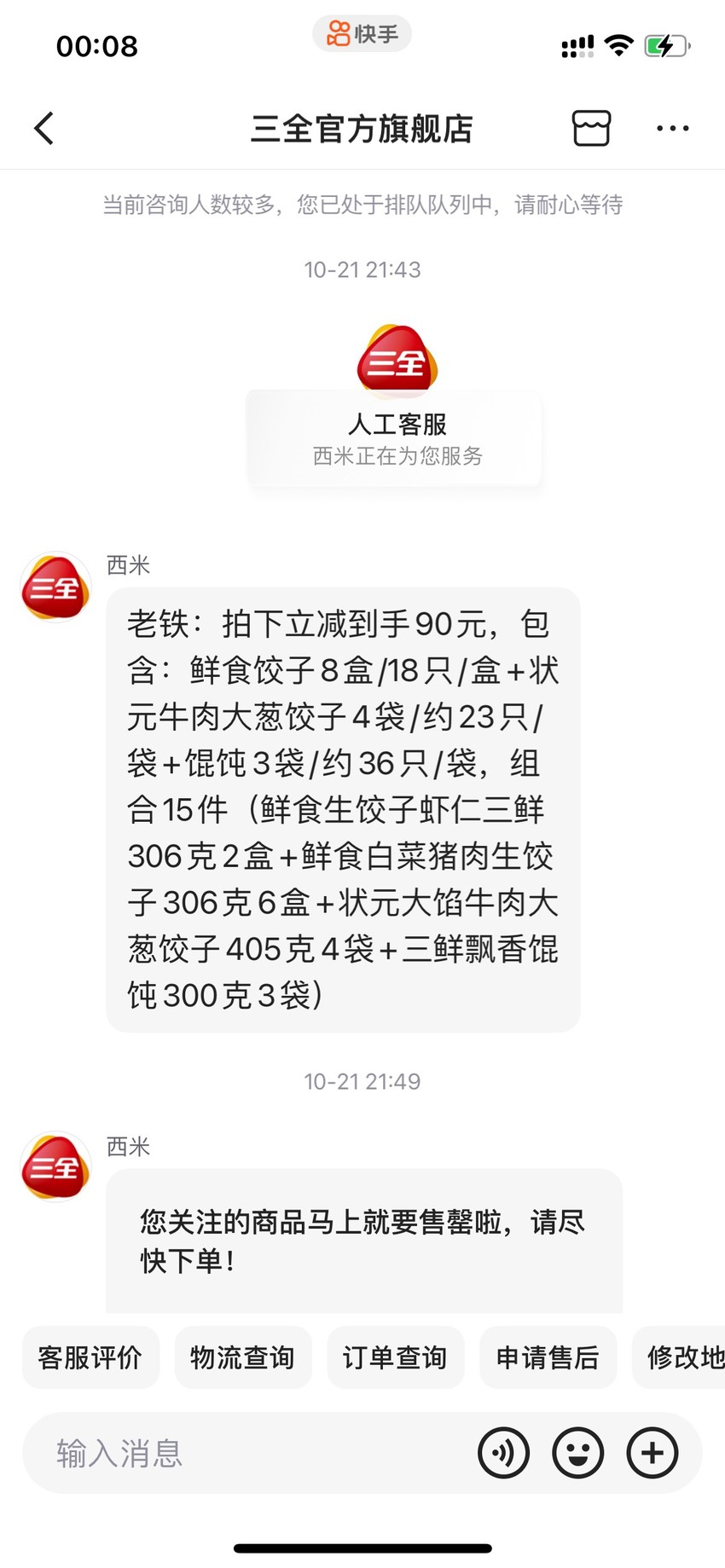The image size is (725, 1568).
Task: Tap 西米's avatar beside the 老铁 message
Action: click(55, 587)
